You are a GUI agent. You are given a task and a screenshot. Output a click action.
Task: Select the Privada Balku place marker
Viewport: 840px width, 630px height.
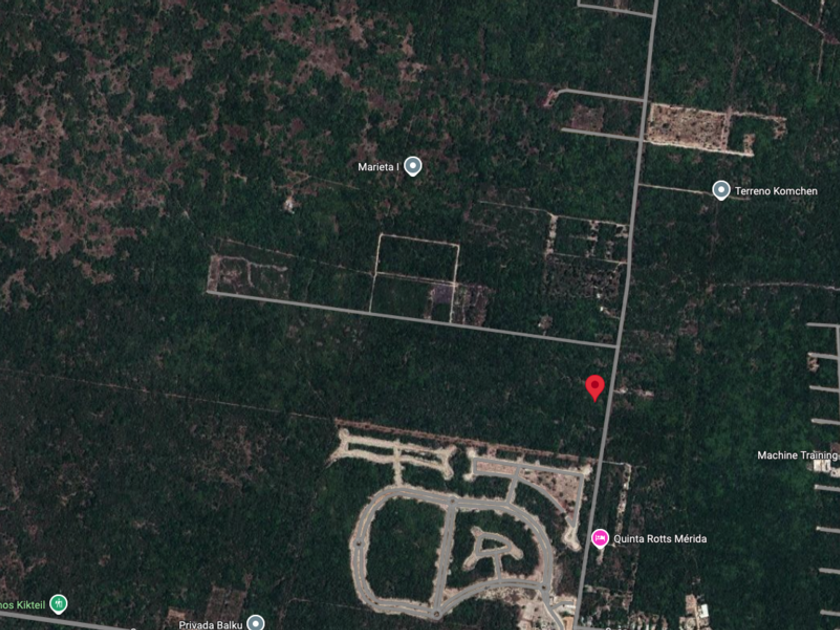[x=256, y=623]
